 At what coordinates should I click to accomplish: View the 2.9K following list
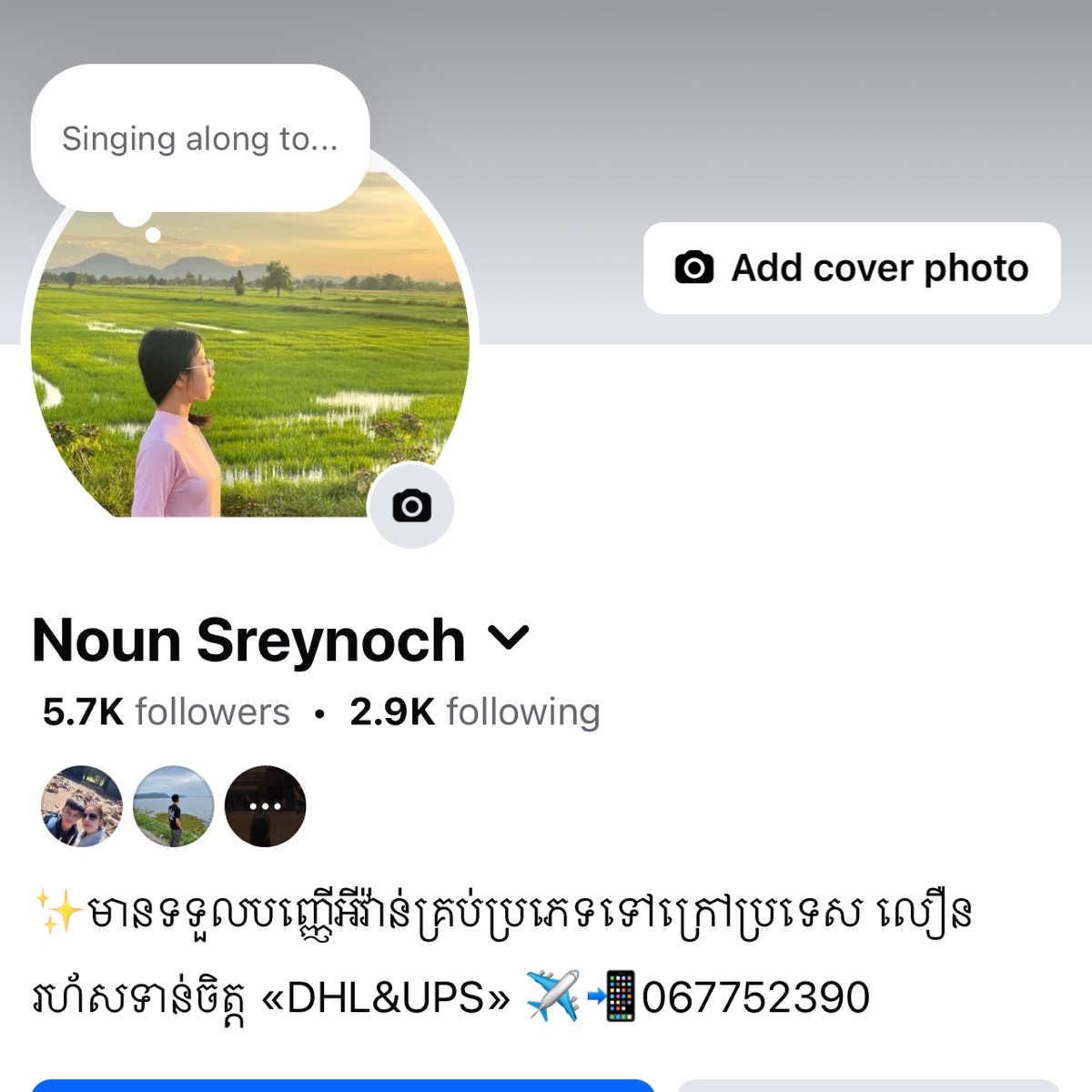tap(474, 713)
